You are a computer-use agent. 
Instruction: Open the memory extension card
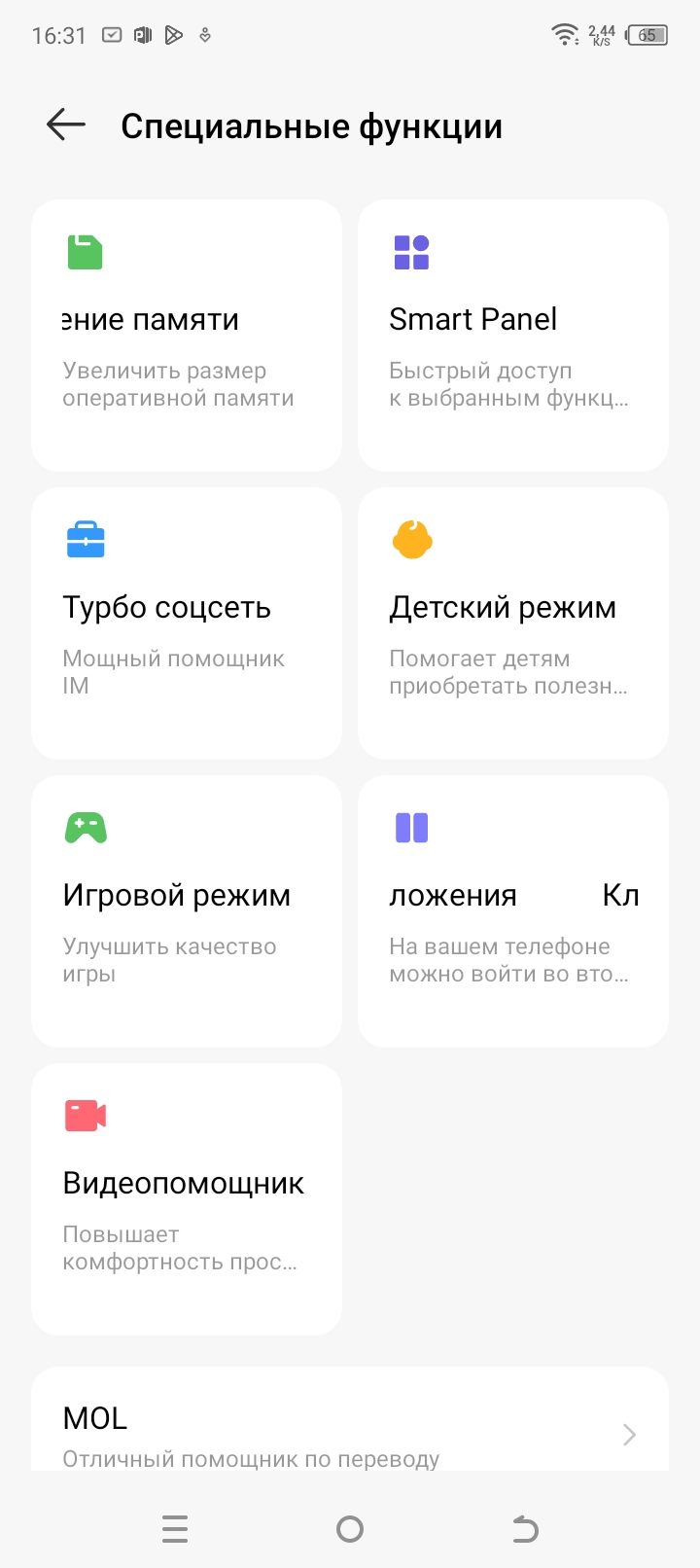[x=187, y=336]
